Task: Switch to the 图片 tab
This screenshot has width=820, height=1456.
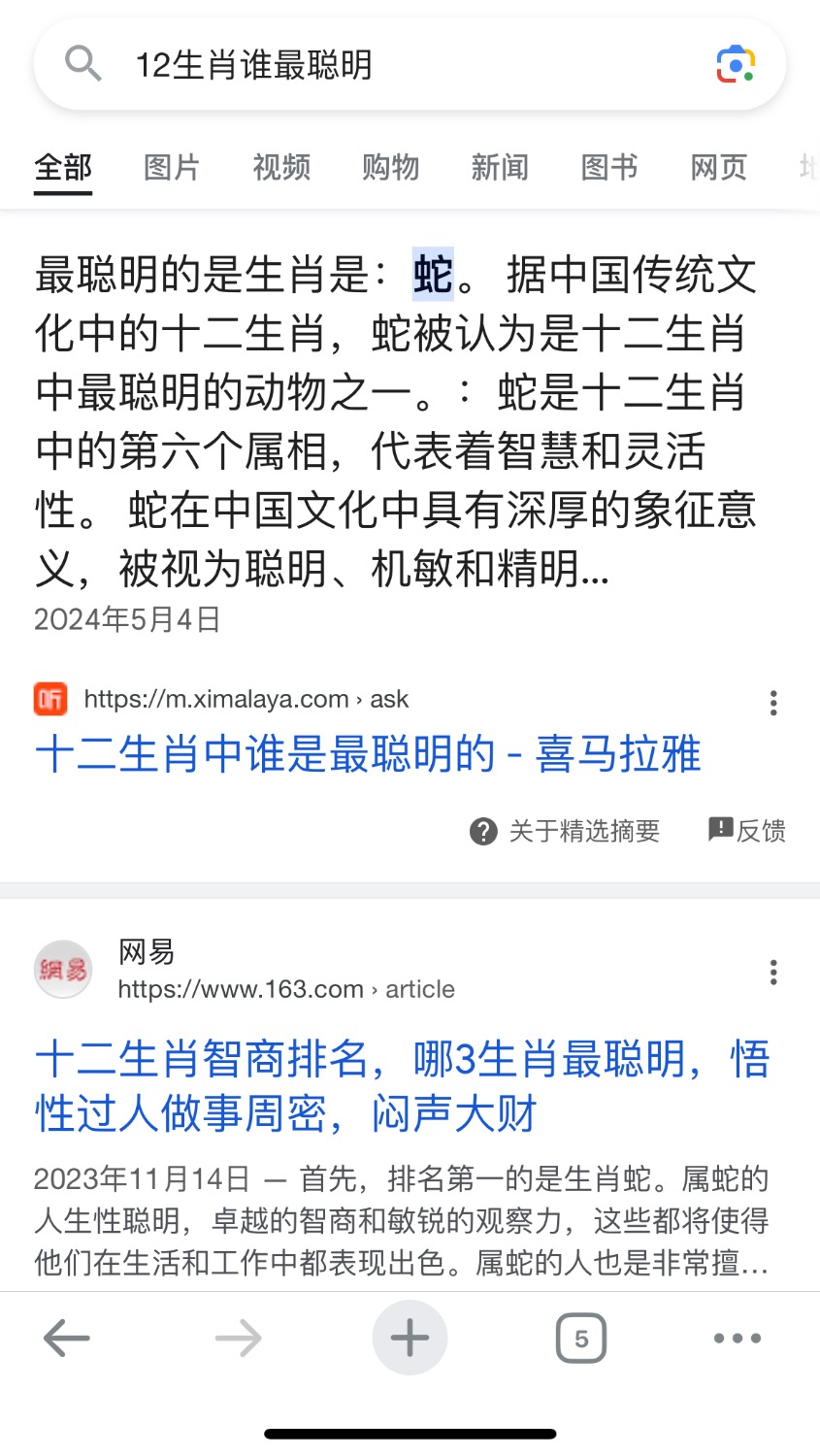Action: [x=172, y=168]
